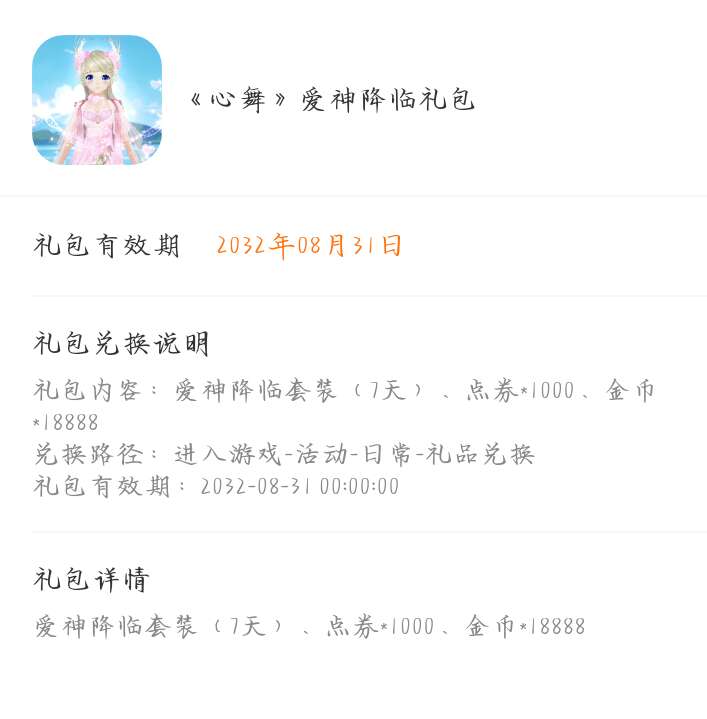Open the 《心舞》 game icon
The height and width of the screenshot is (719, 707).
[x=97, y=100]
